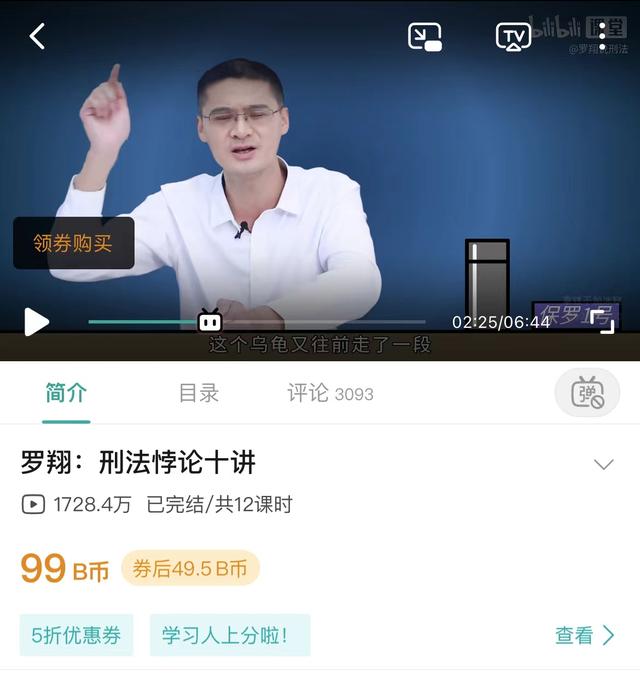The height and width of the screenshot is (682, 640).
Task: Claim the 5折优惠券 coupon
Action: tap(76, 635)
